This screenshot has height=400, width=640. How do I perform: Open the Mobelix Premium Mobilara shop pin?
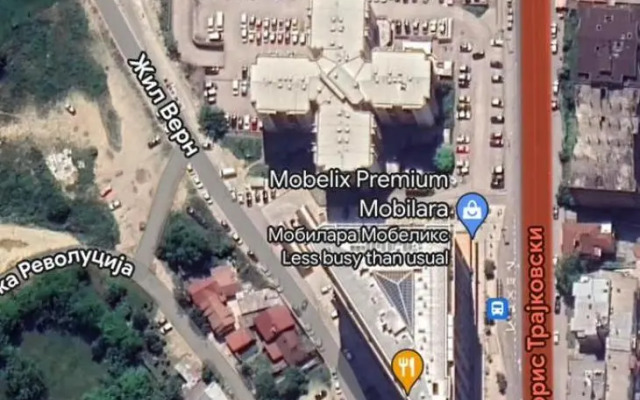tap(471, 209)
